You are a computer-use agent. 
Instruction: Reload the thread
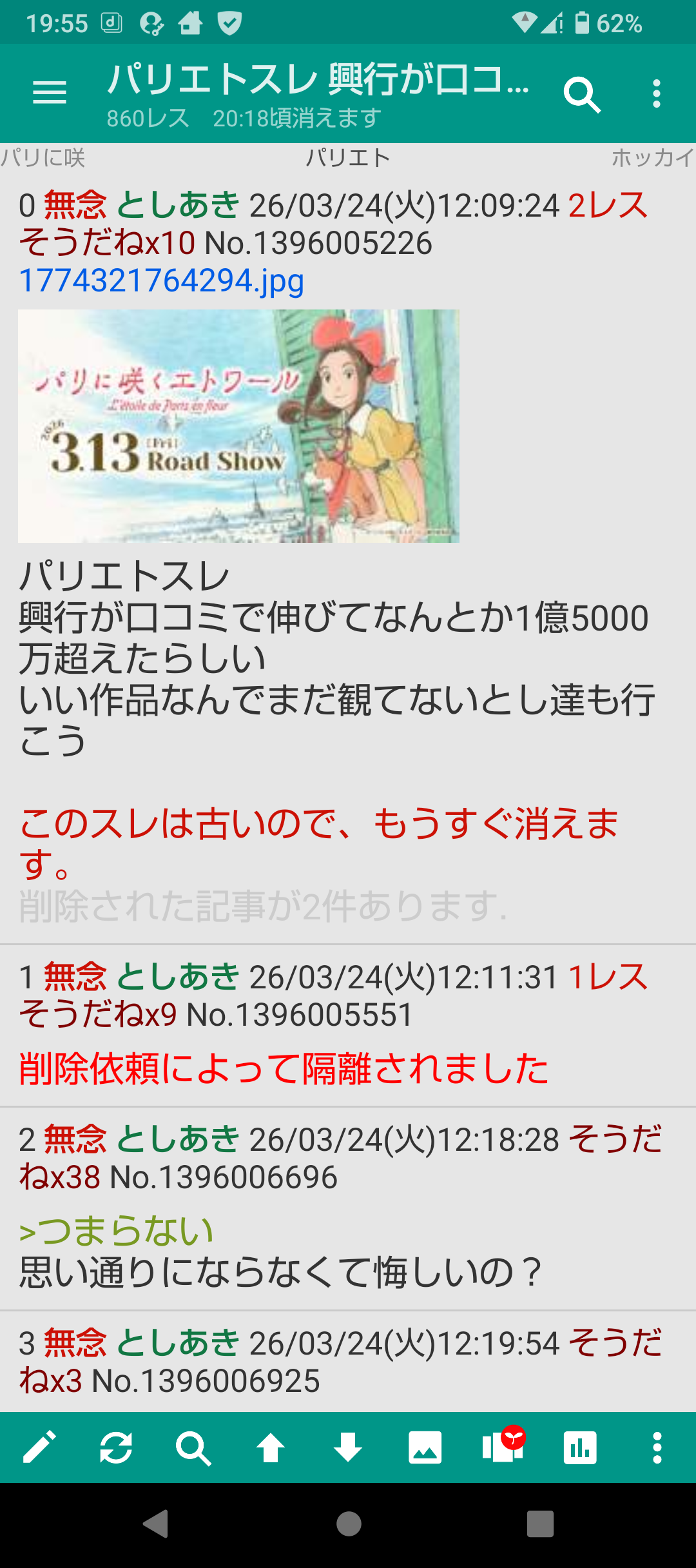click(x=116, y=1448)
